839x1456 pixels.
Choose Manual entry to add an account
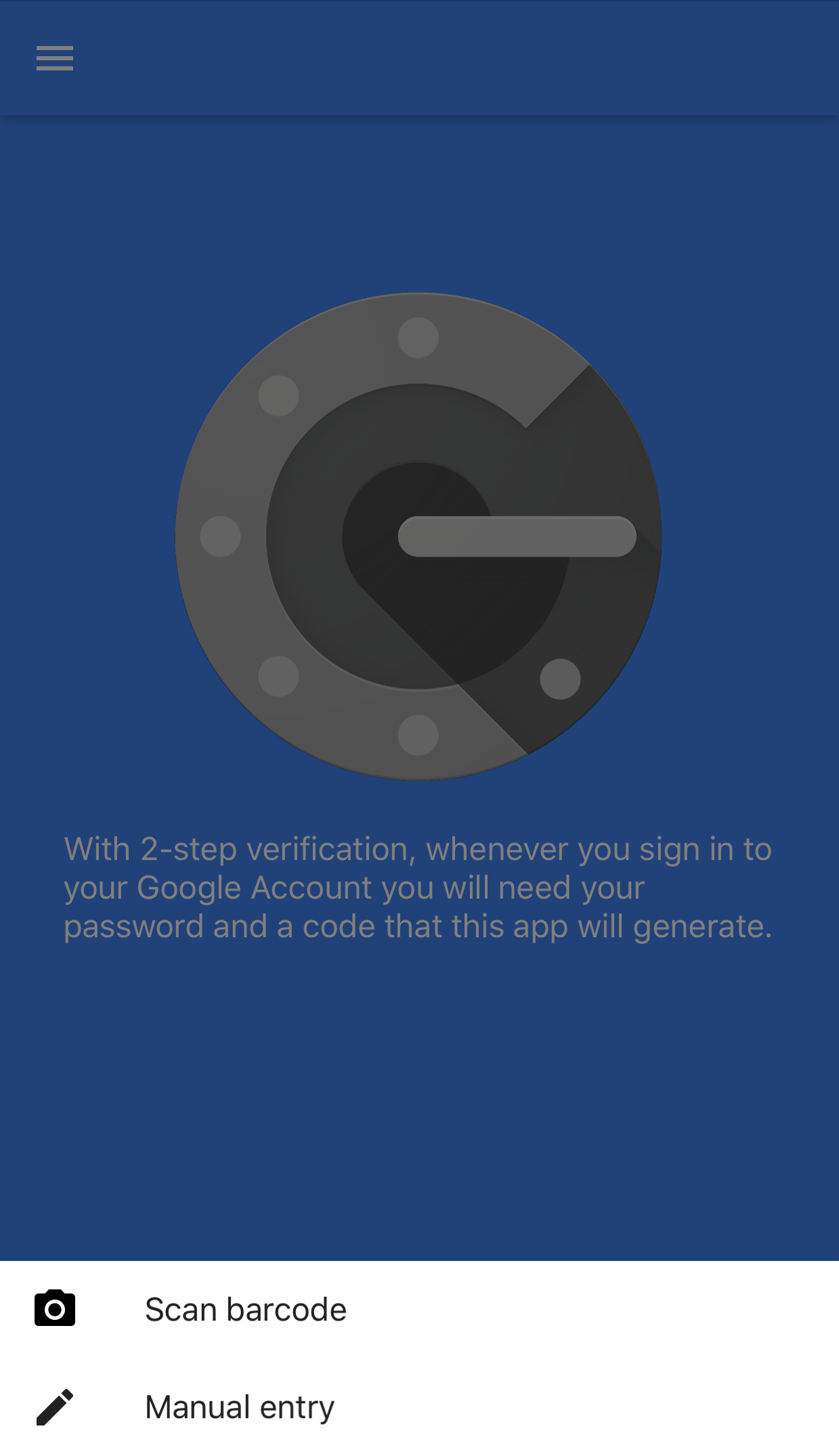239,1407
